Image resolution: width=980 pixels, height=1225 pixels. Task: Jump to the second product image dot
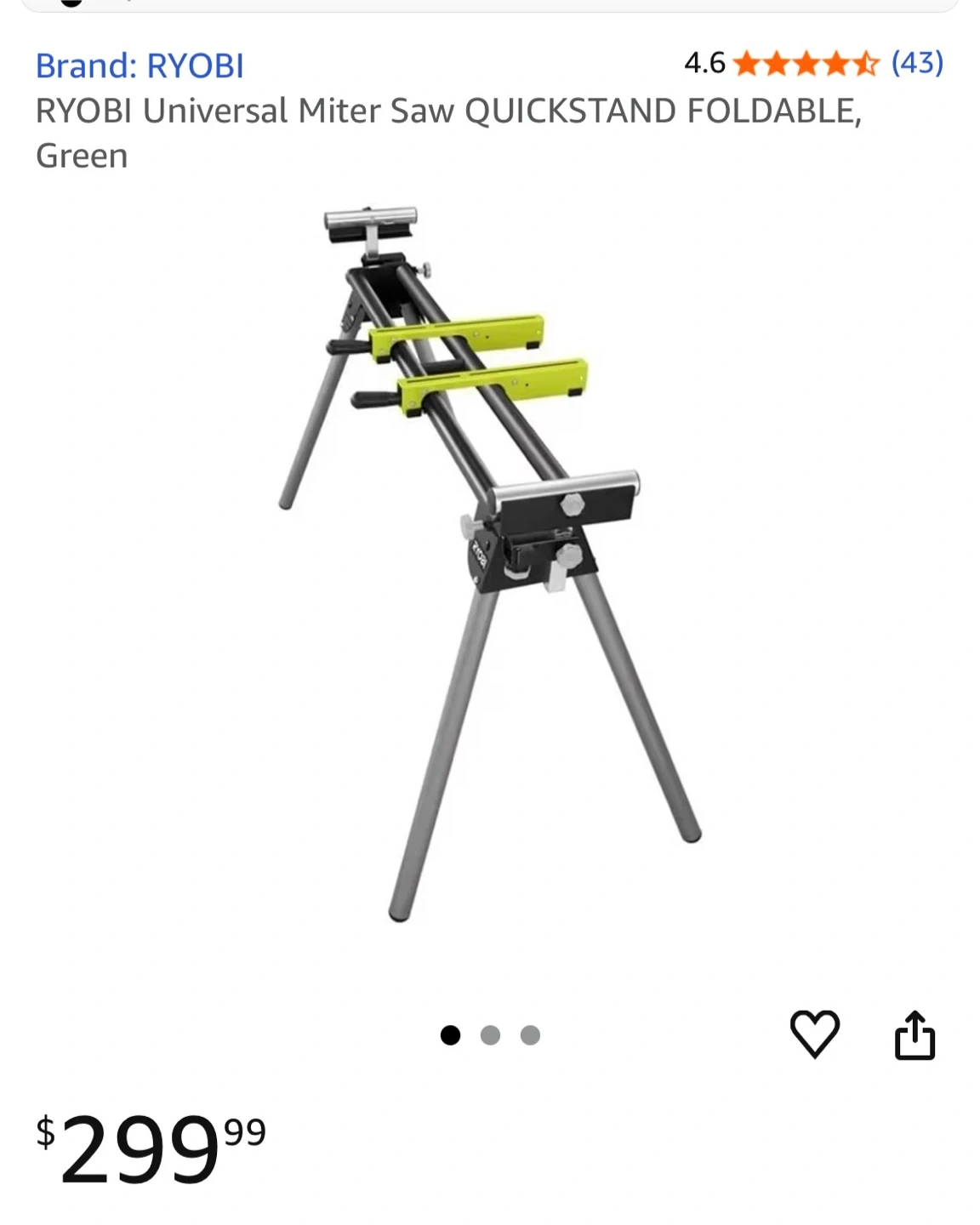click(x=490, y=1035)
